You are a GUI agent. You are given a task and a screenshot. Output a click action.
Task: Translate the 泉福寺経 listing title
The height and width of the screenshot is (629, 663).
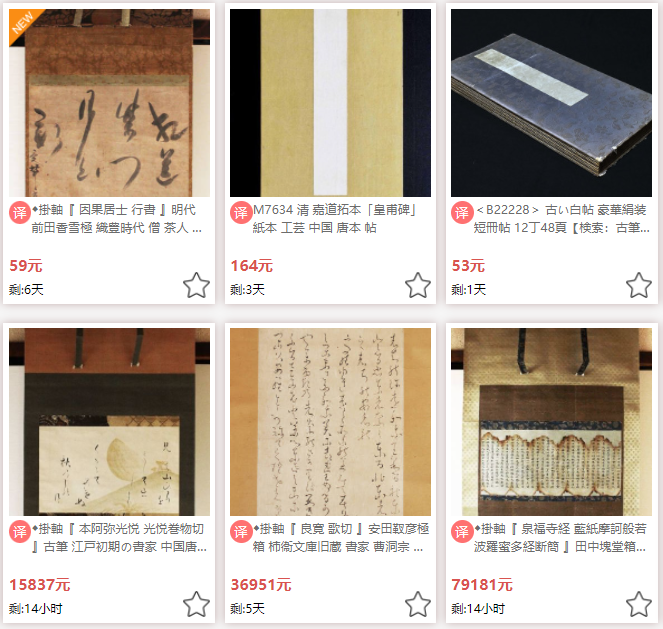click(x=462, y=530)
